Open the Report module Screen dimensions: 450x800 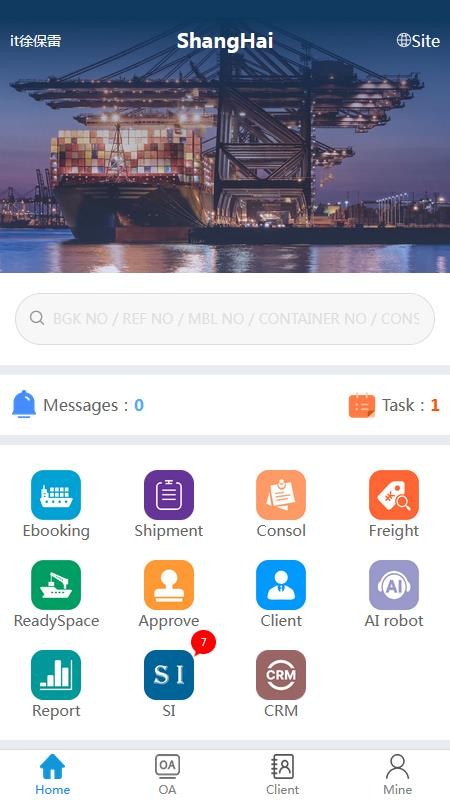tap(56, 684)
